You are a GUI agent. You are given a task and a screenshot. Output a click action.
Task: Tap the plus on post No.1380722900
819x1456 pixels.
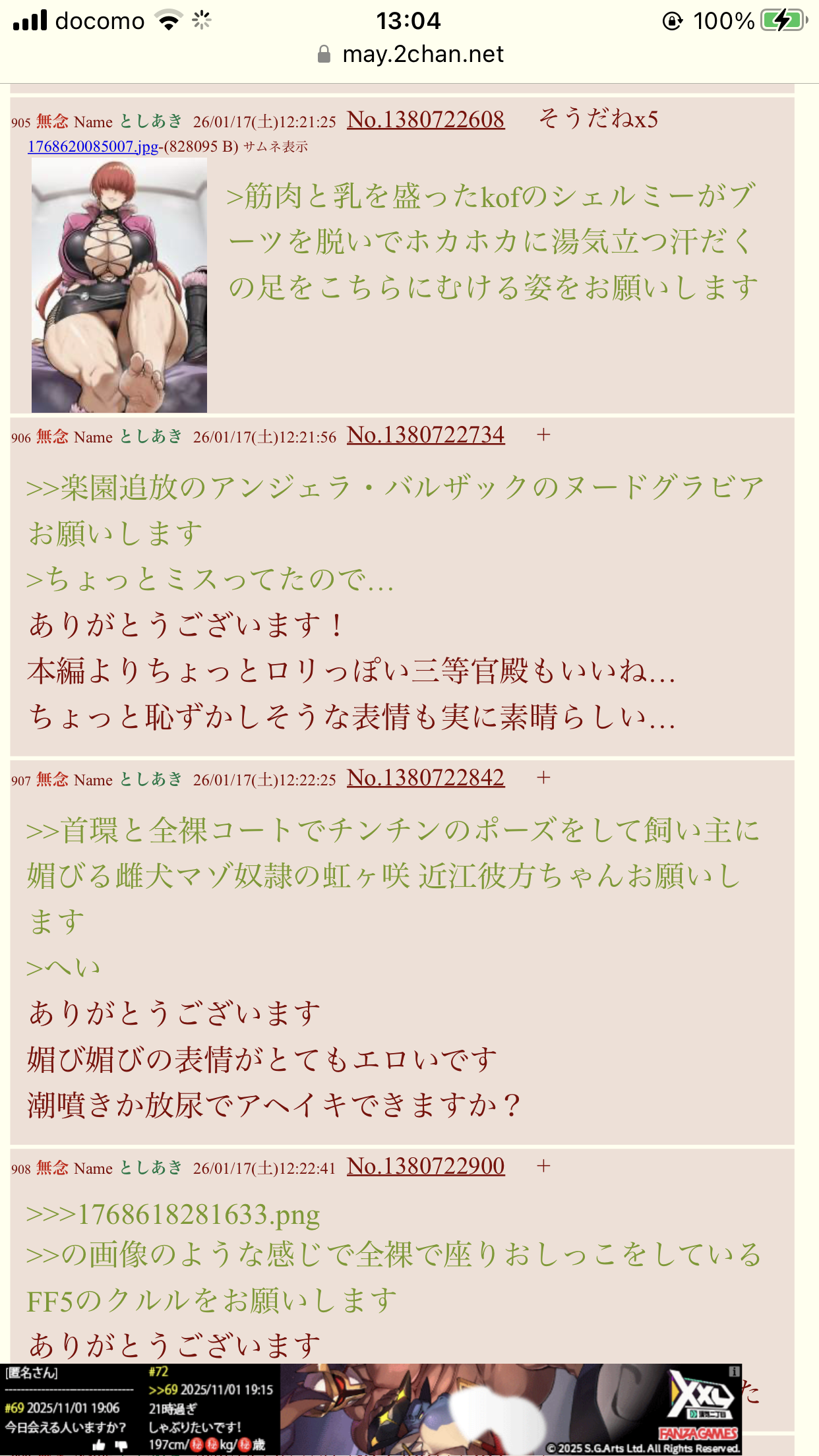point(543,1167)
